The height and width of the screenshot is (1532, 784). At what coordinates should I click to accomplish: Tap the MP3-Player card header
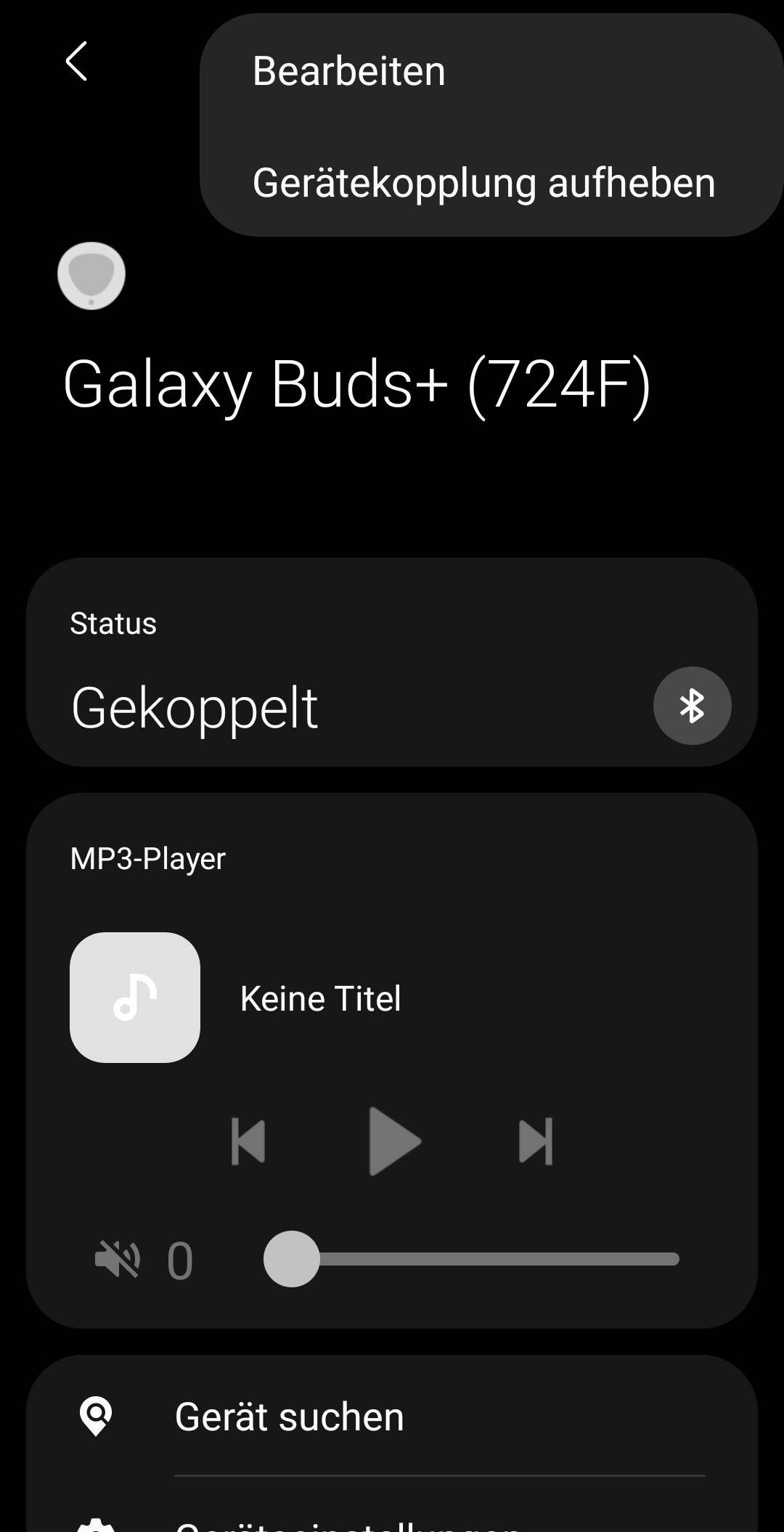(148, 857)
